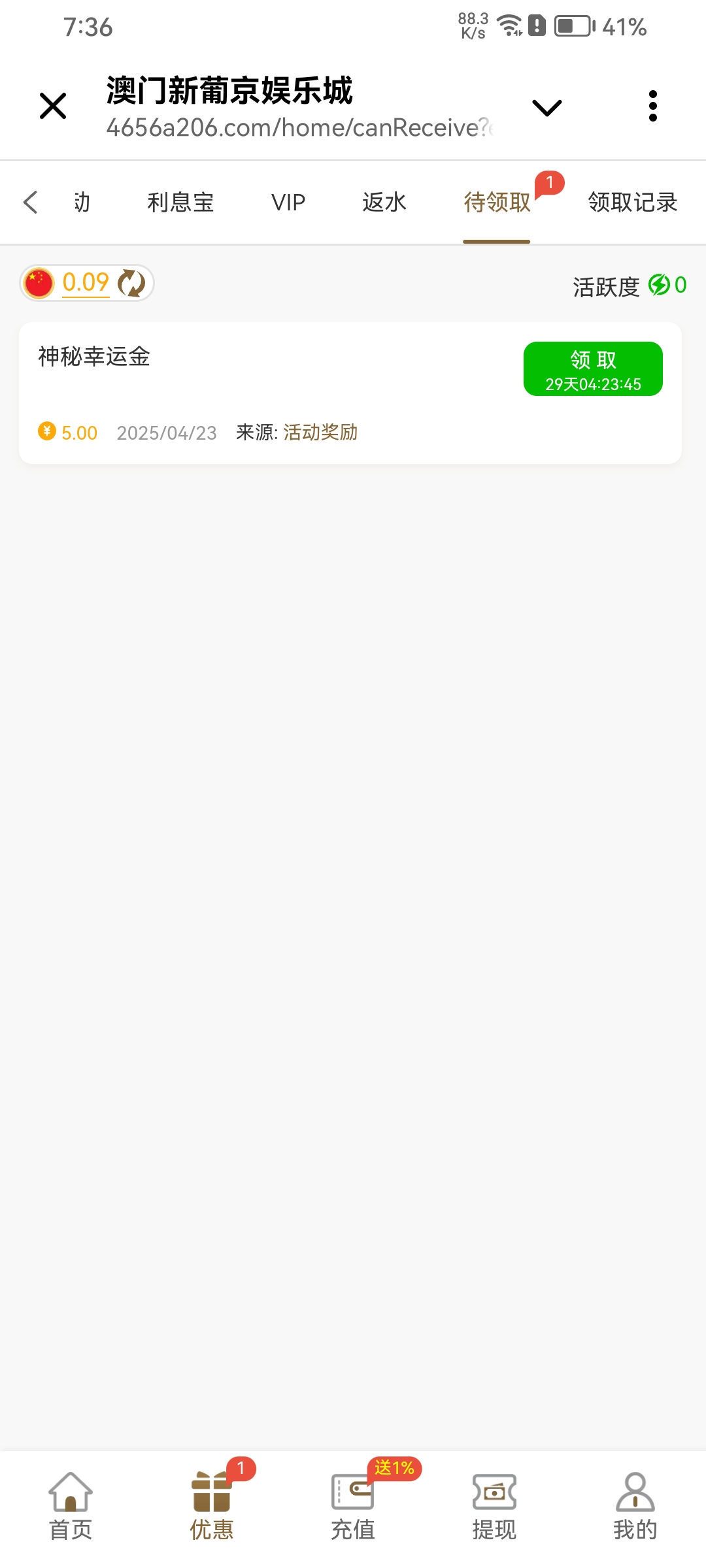Open the 提现 withdraw tab
Screen dimensions: 706x1568
pyautogui.click(x=494, y=1504)
